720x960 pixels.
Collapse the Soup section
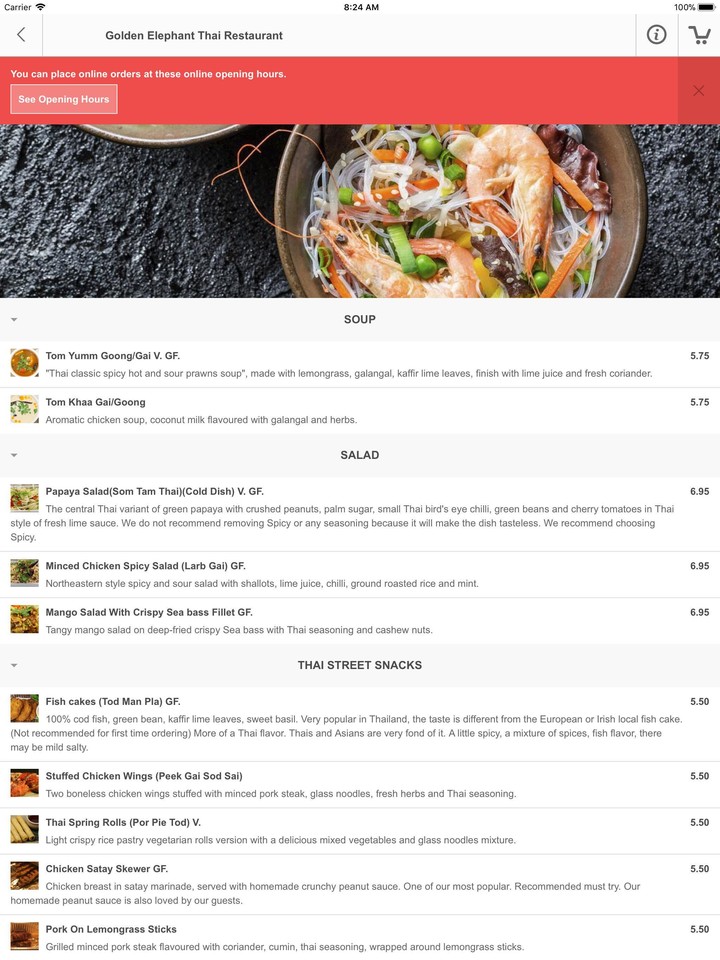click(x=14, y=320)
